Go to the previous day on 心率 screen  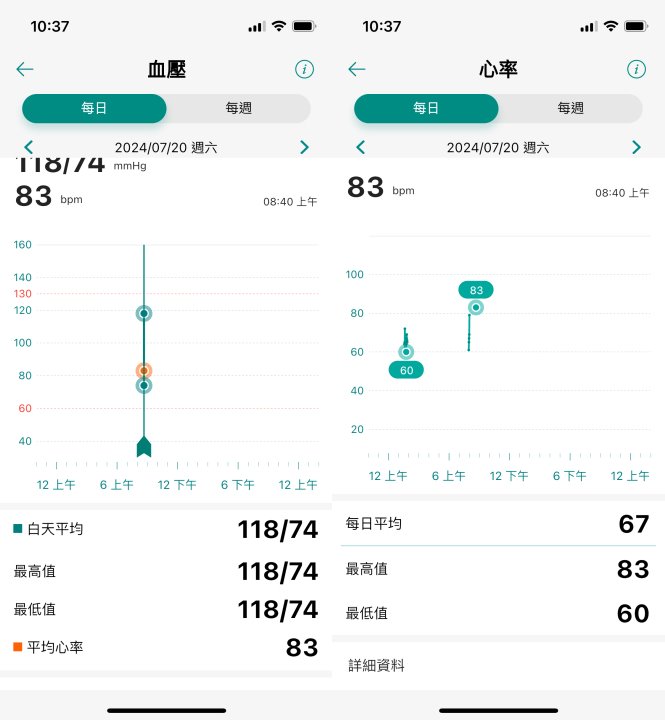[x=361, y=147]
